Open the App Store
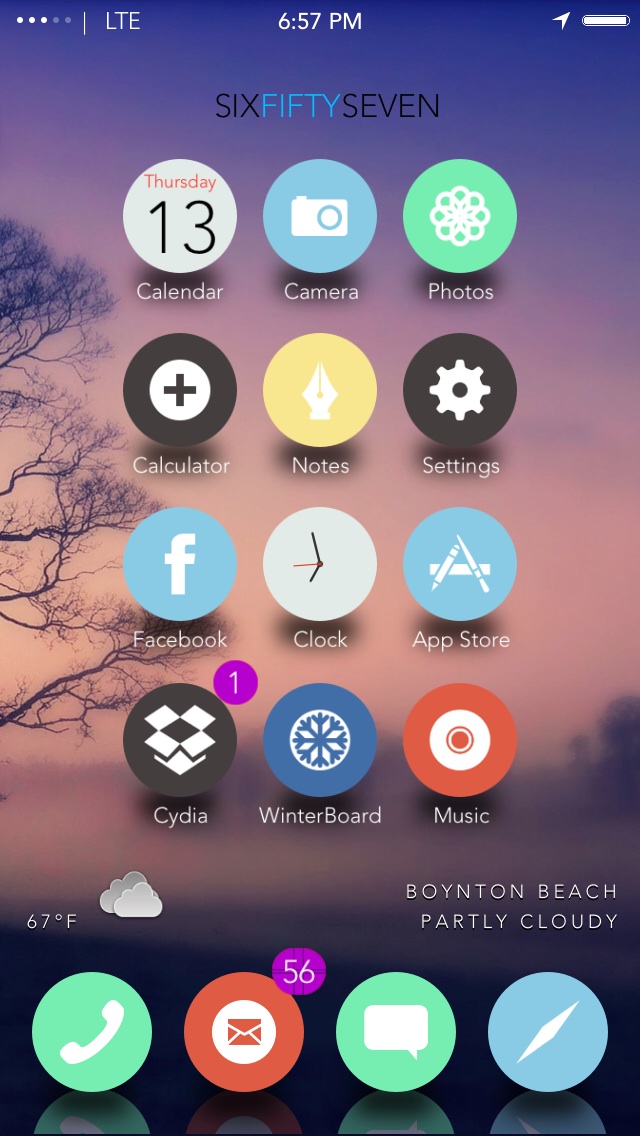This screenshot has height=1136, width=640. [x=460, y=564]
